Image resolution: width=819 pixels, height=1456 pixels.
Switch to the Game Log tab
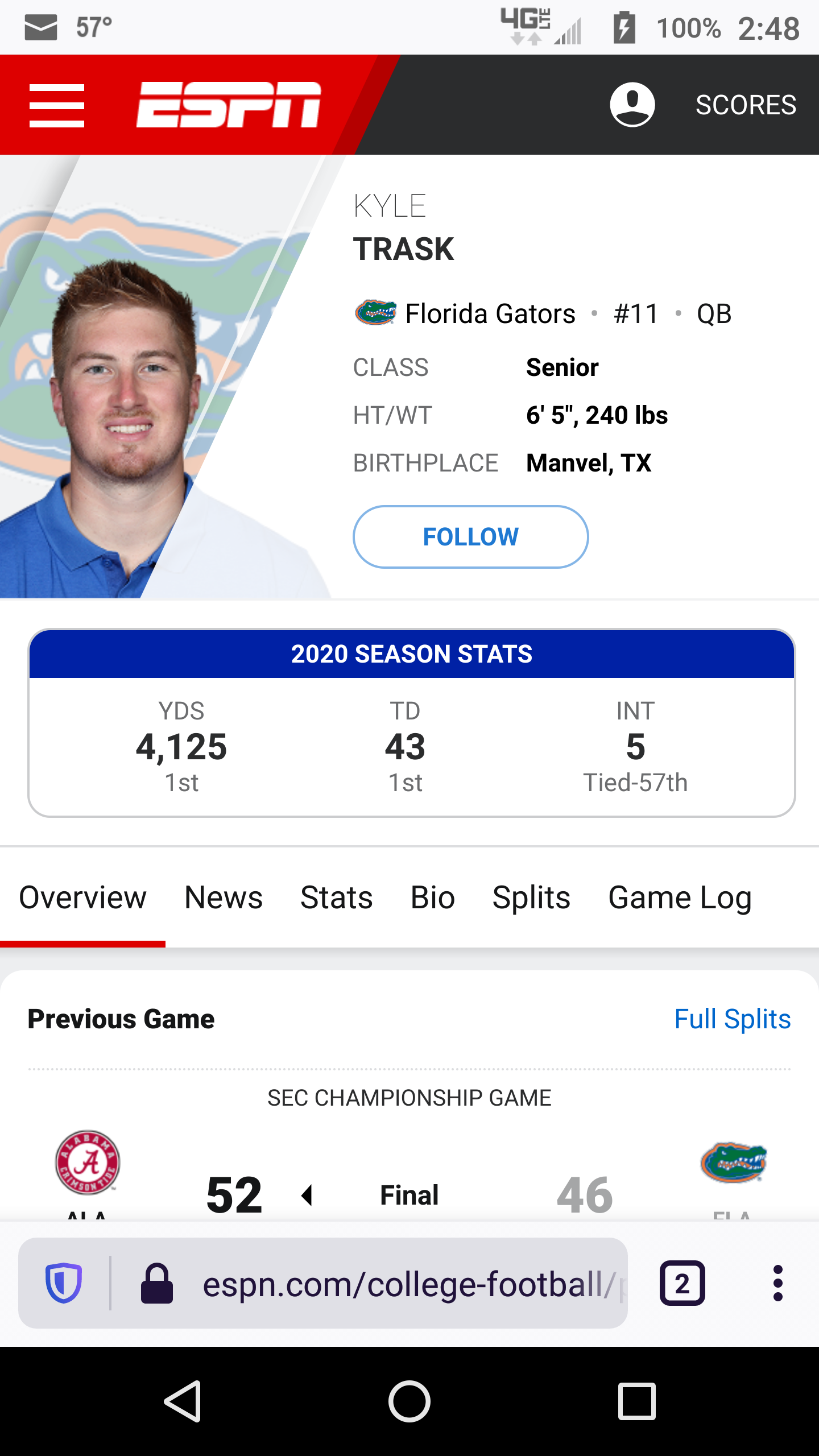(x=680, y=898)
